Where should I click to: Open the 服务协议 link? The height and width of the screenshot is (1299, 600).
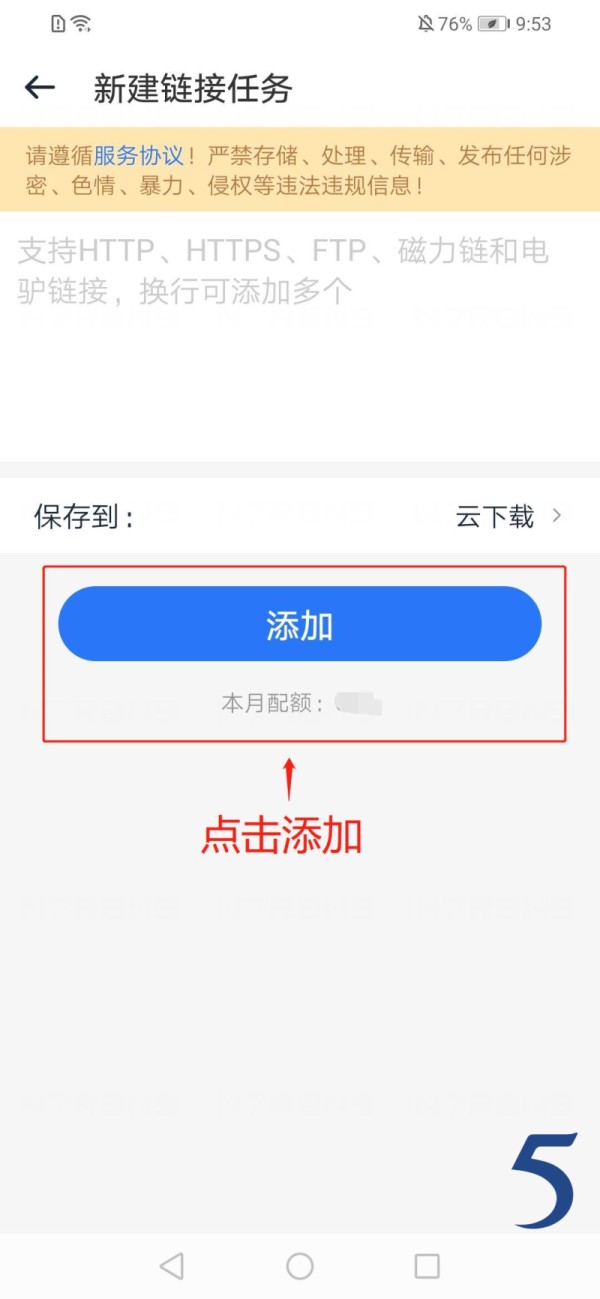click(x=138, y=156)
